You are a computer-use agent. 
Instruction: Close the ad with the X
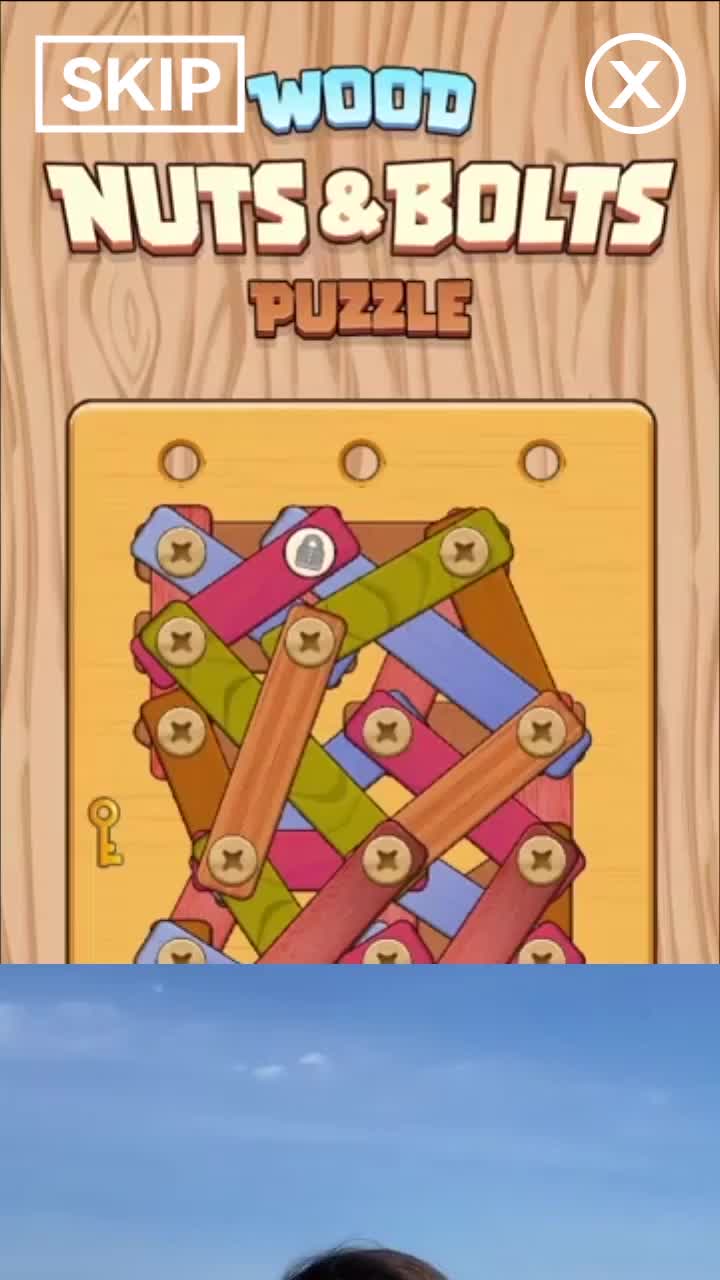click(635, 84)
